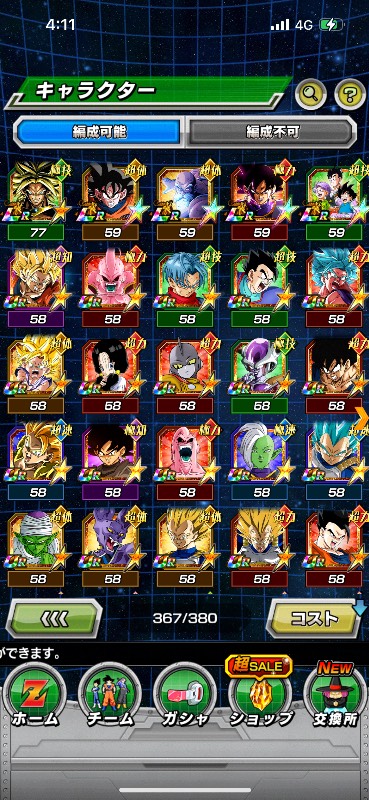This screenshot has height=800, width=369.
Task: Open the チーム menu
Action: pos(110,697)
